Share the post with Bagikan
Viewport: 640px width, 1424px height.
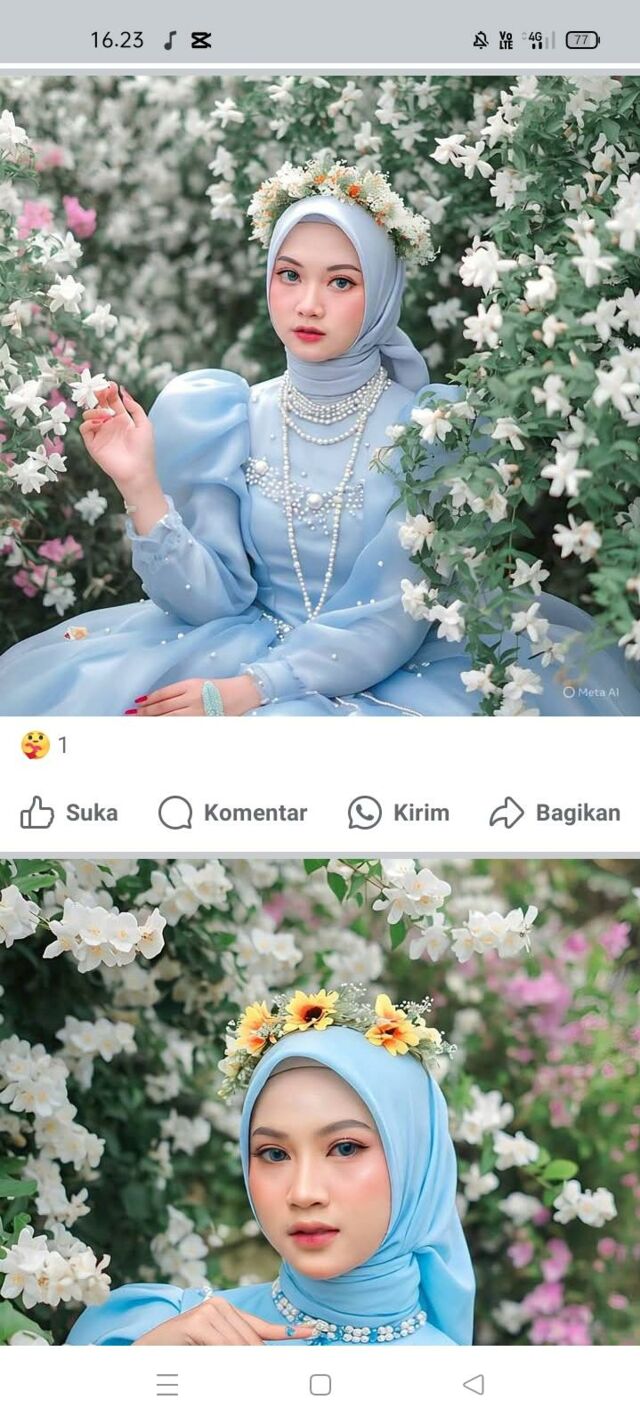555,813
